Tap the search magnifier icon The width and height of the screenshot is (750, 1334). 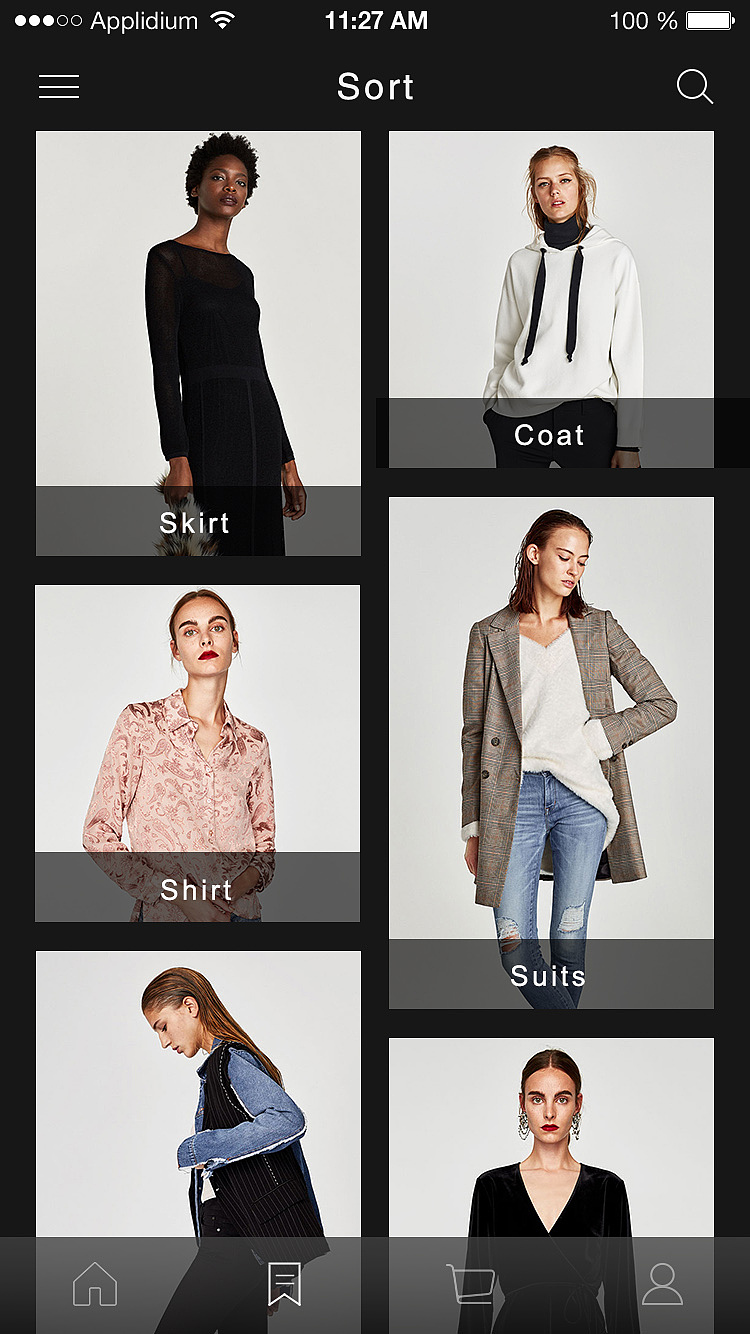694,87
